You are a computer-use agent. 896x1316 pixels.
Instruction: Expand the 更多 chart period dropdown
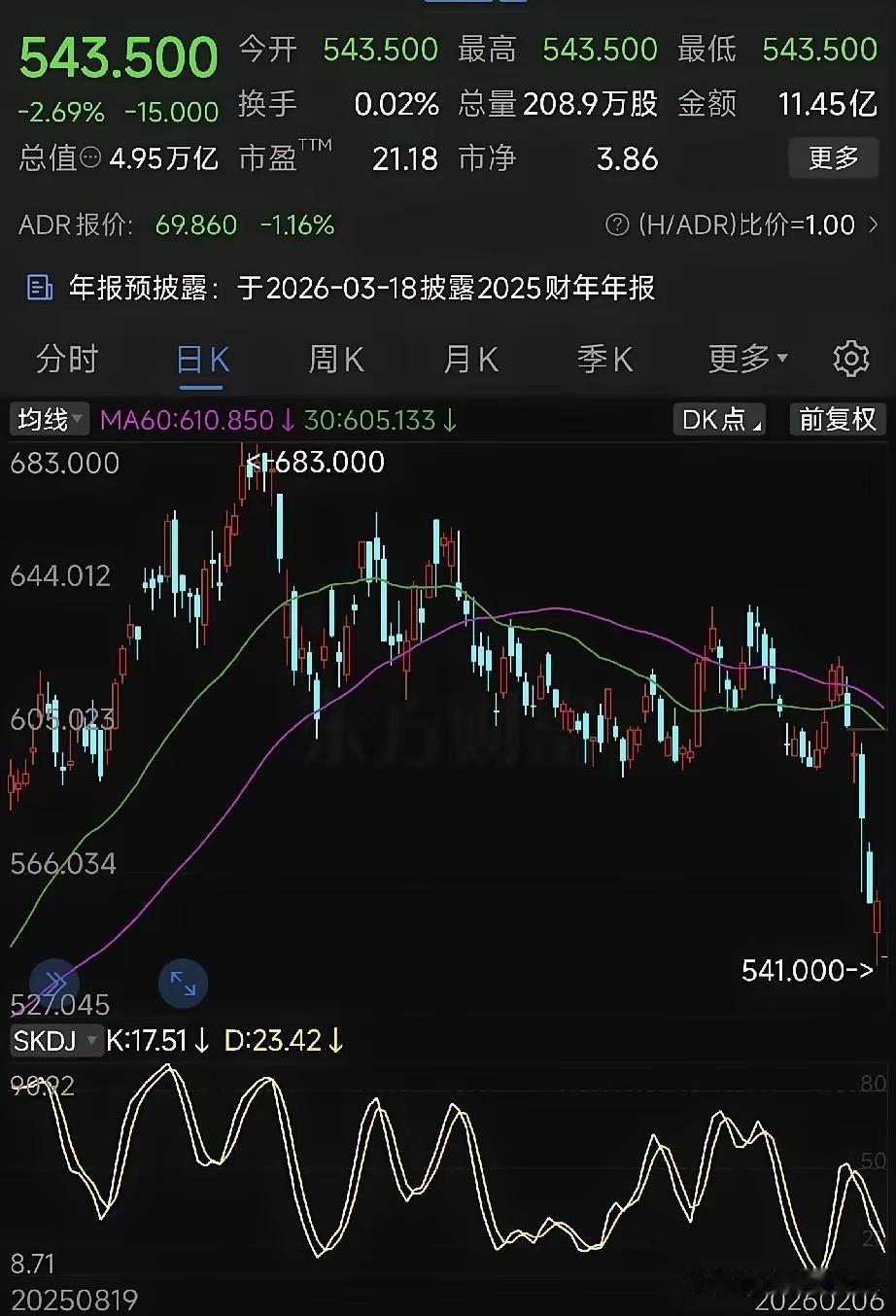[747, 359]
